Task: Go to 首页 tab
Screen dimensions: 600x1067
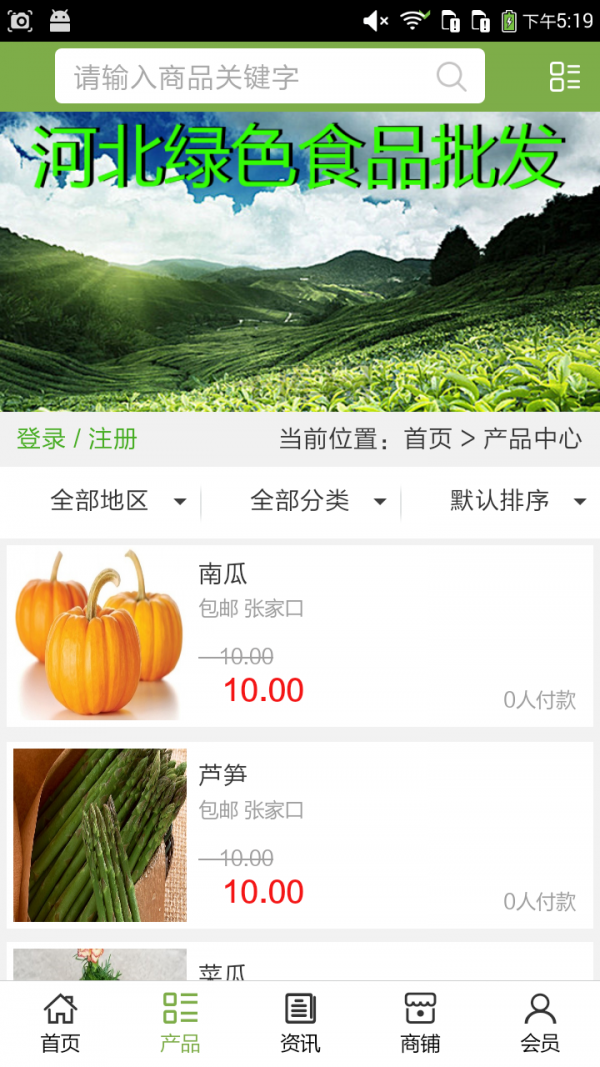Action: click(x=60, y=1023)
